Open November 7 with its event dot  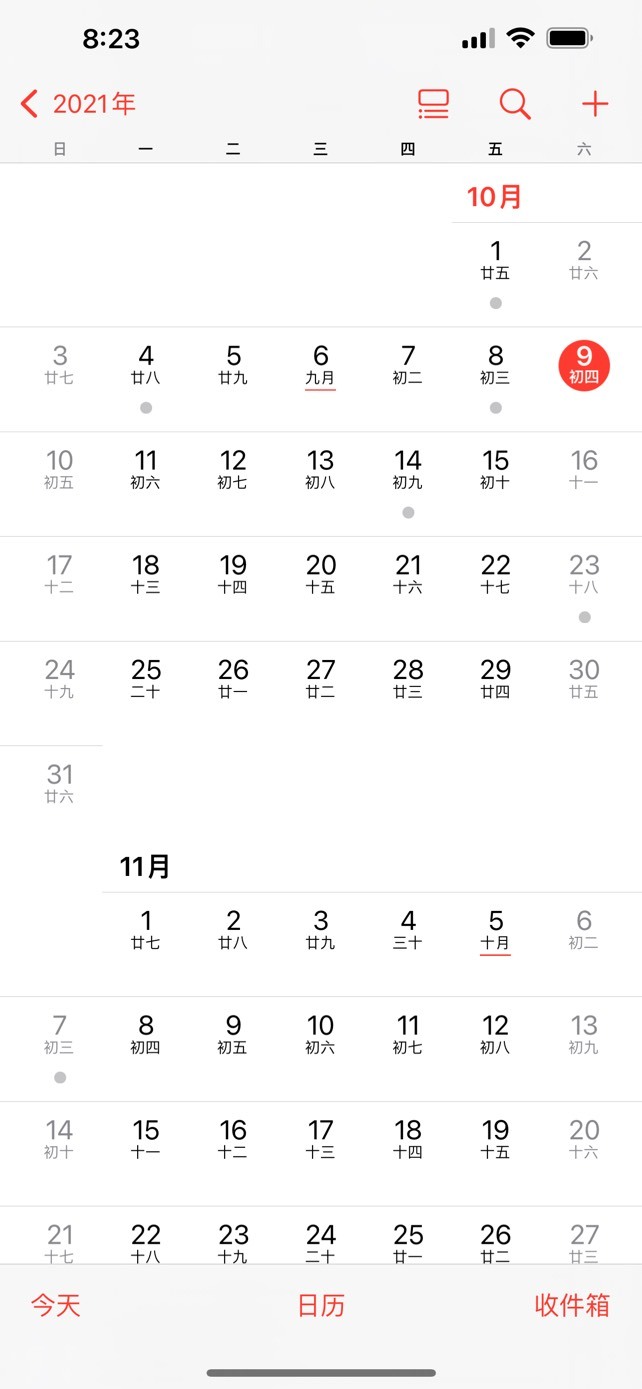click(x=60, y=1048)
